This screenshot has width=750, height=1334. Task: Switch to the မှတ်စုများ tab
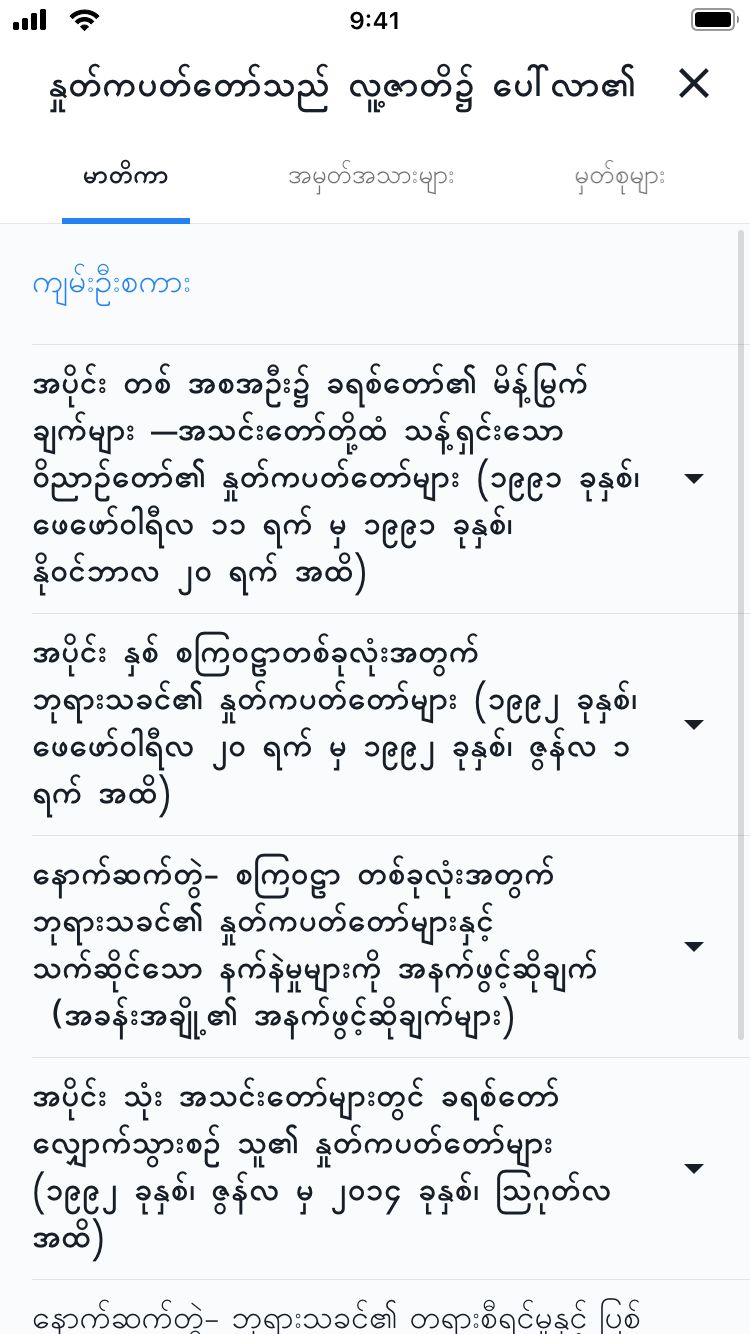click(x=619, y=178)
